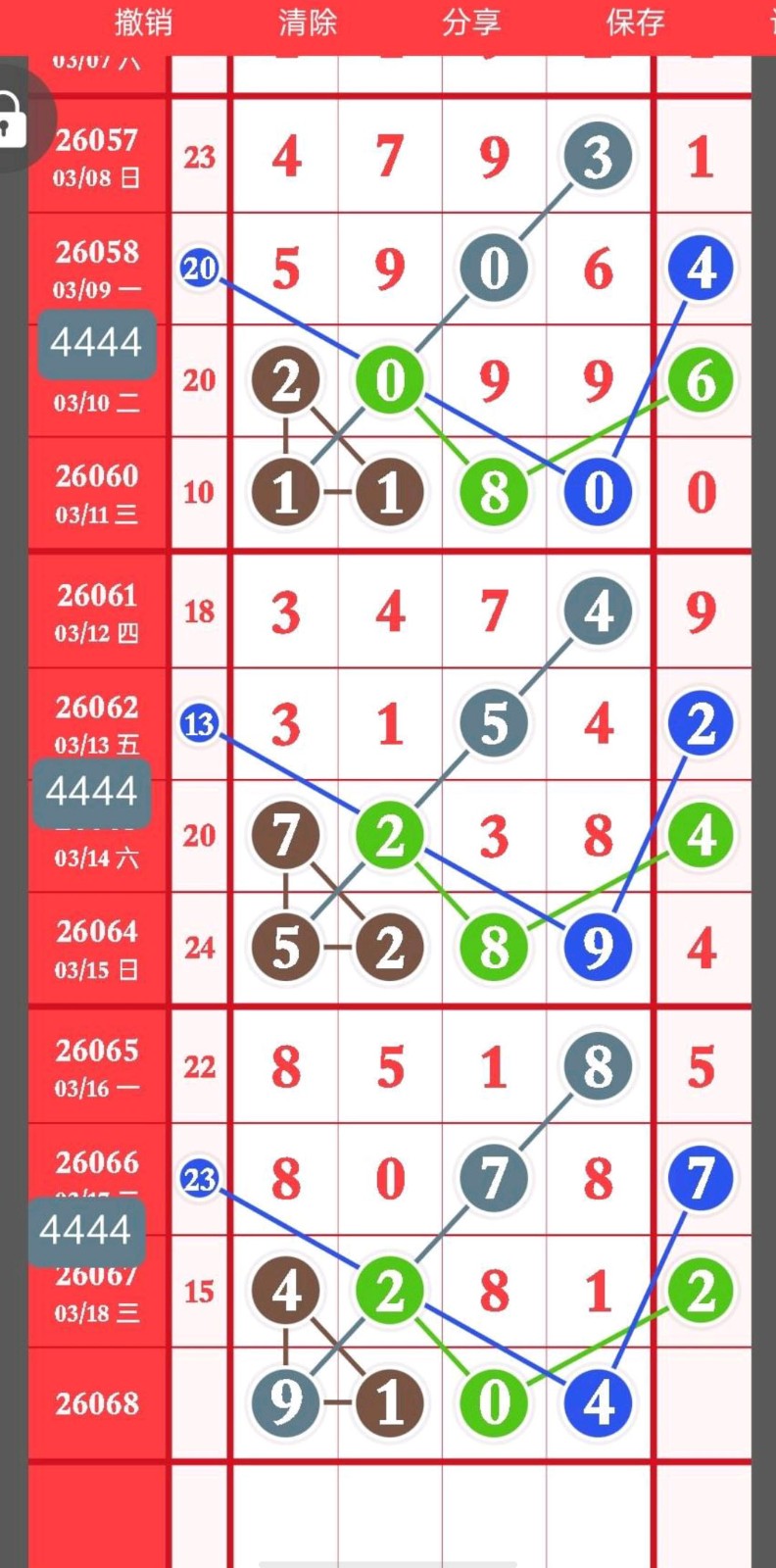Toggle the lock icon at left edge
776x1568 pixels.
(12, 120)
